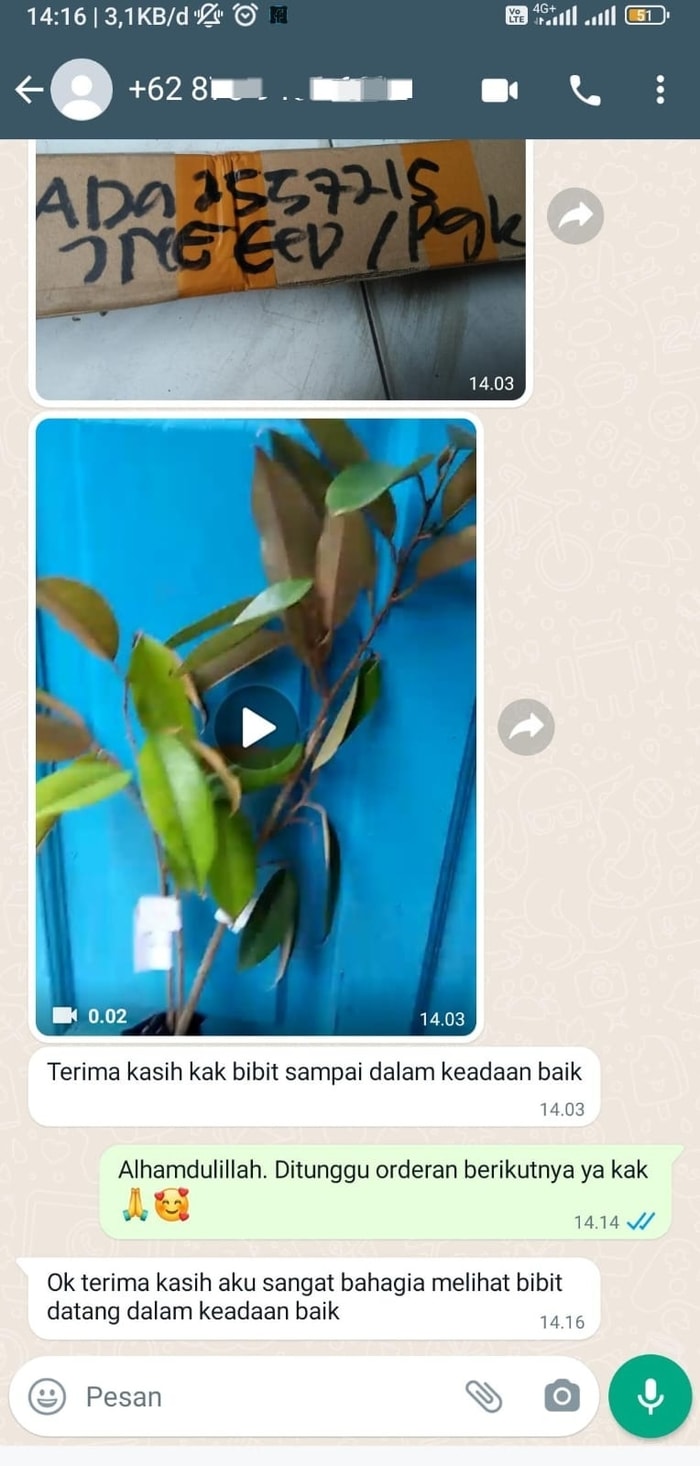Start a video call
The height and width of the screenshot is (1466, 700).
pyautogui.click(x=499, y=91)
